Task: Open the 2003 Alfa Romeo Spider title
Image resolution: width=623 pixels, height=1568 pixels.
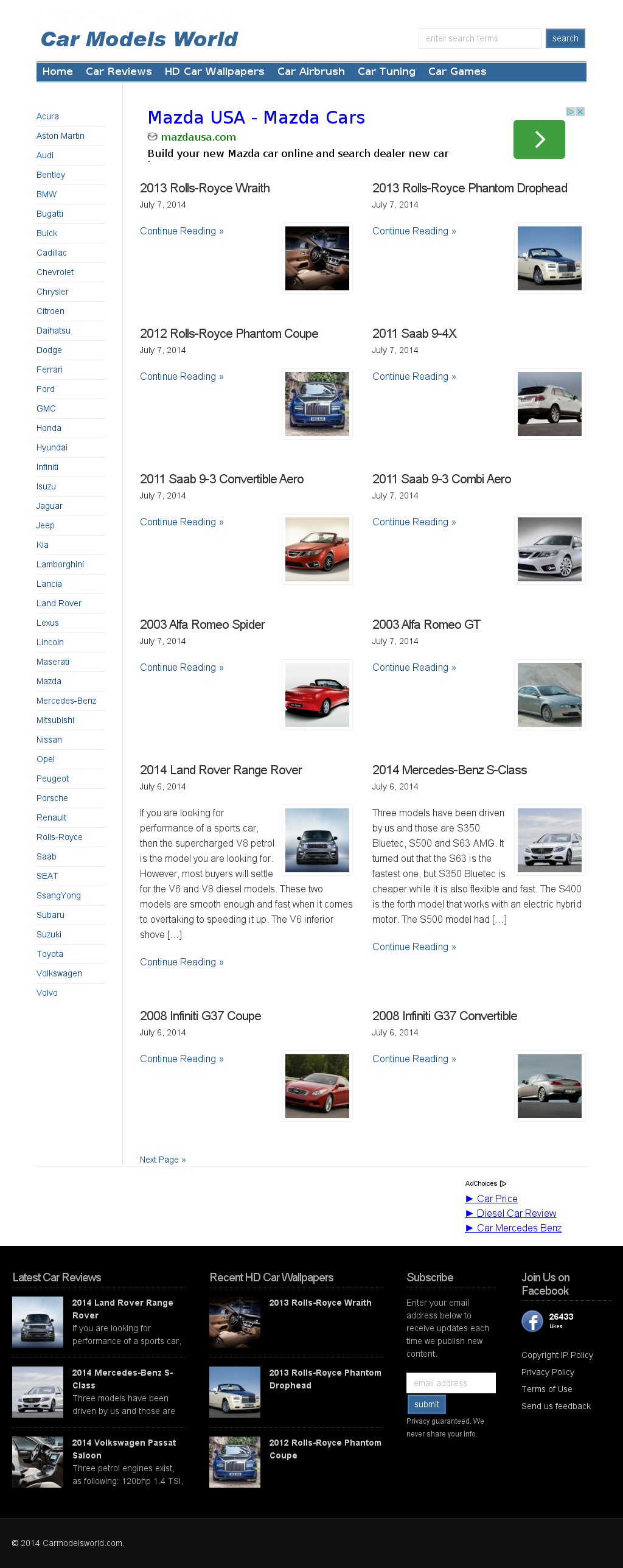Action: (202, 625)
